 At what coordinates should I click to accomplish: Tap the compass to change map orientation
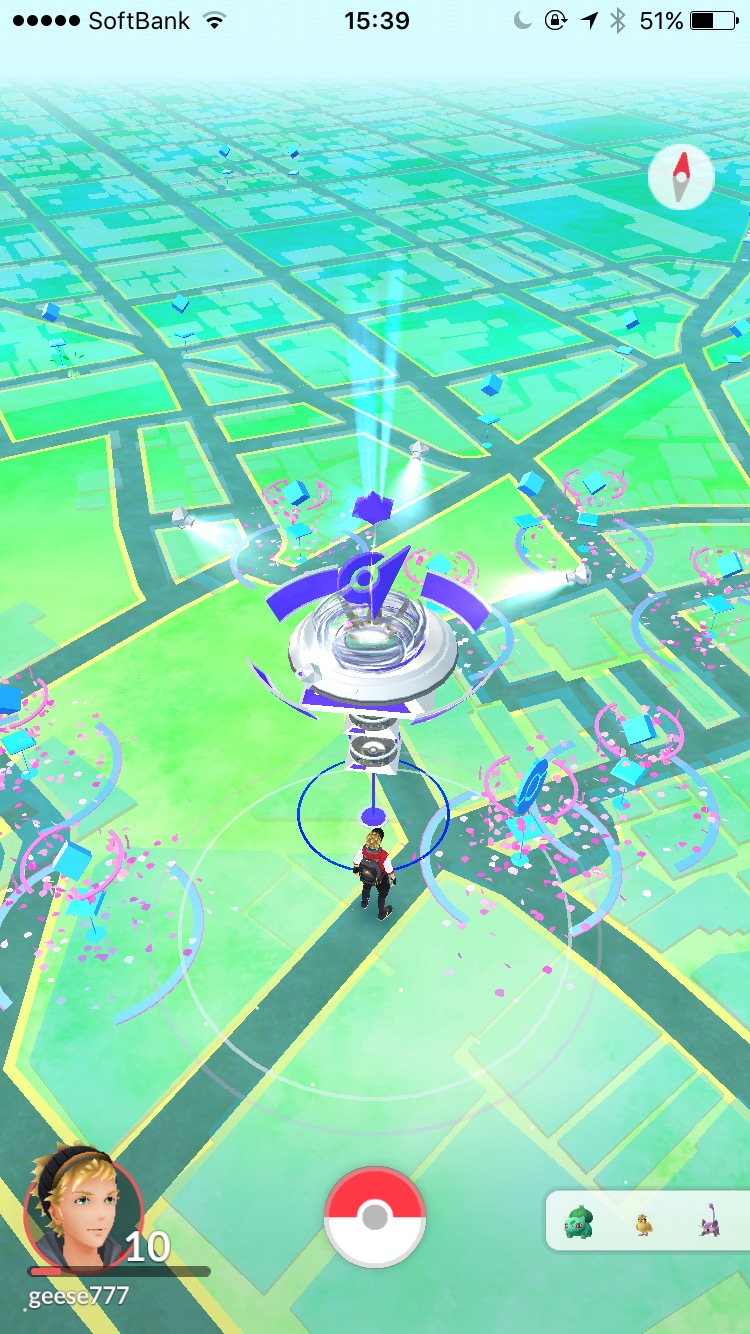point(681,177)
